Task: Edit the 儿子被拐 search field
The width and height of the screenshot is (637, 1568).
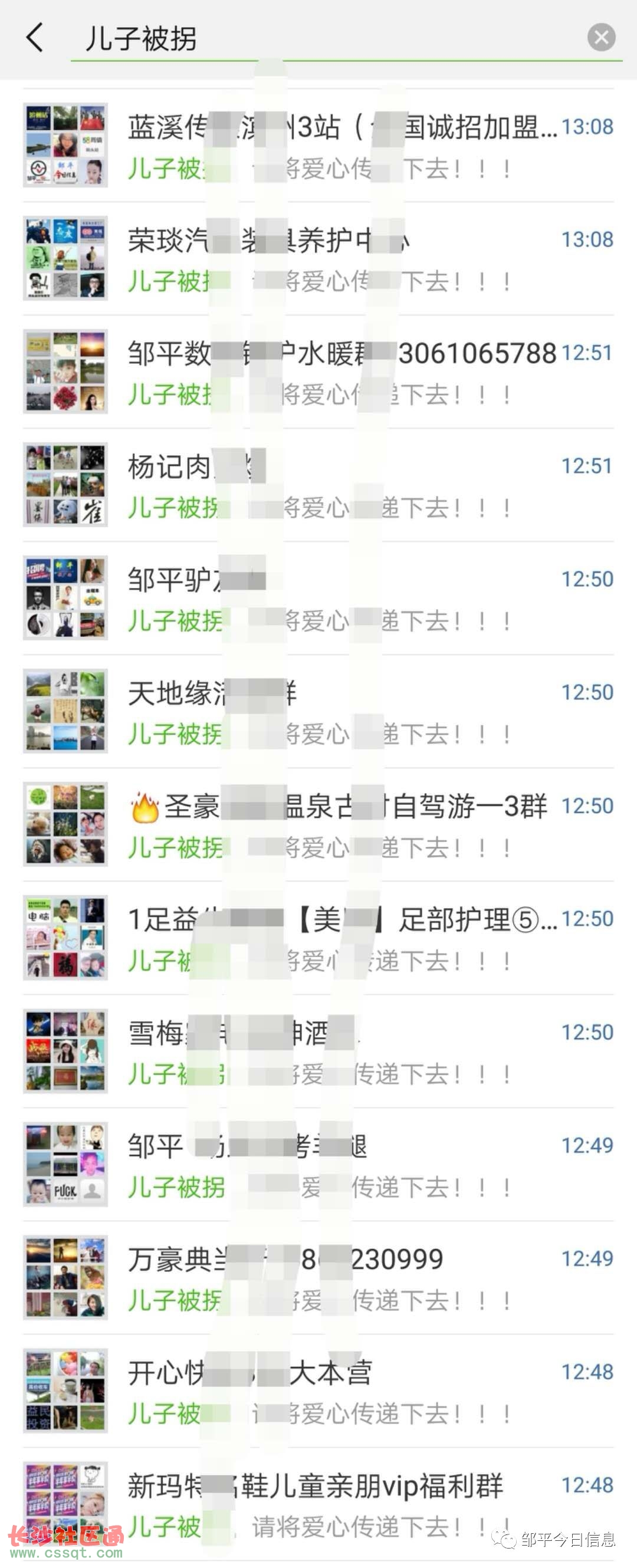Action: [329, 39]
